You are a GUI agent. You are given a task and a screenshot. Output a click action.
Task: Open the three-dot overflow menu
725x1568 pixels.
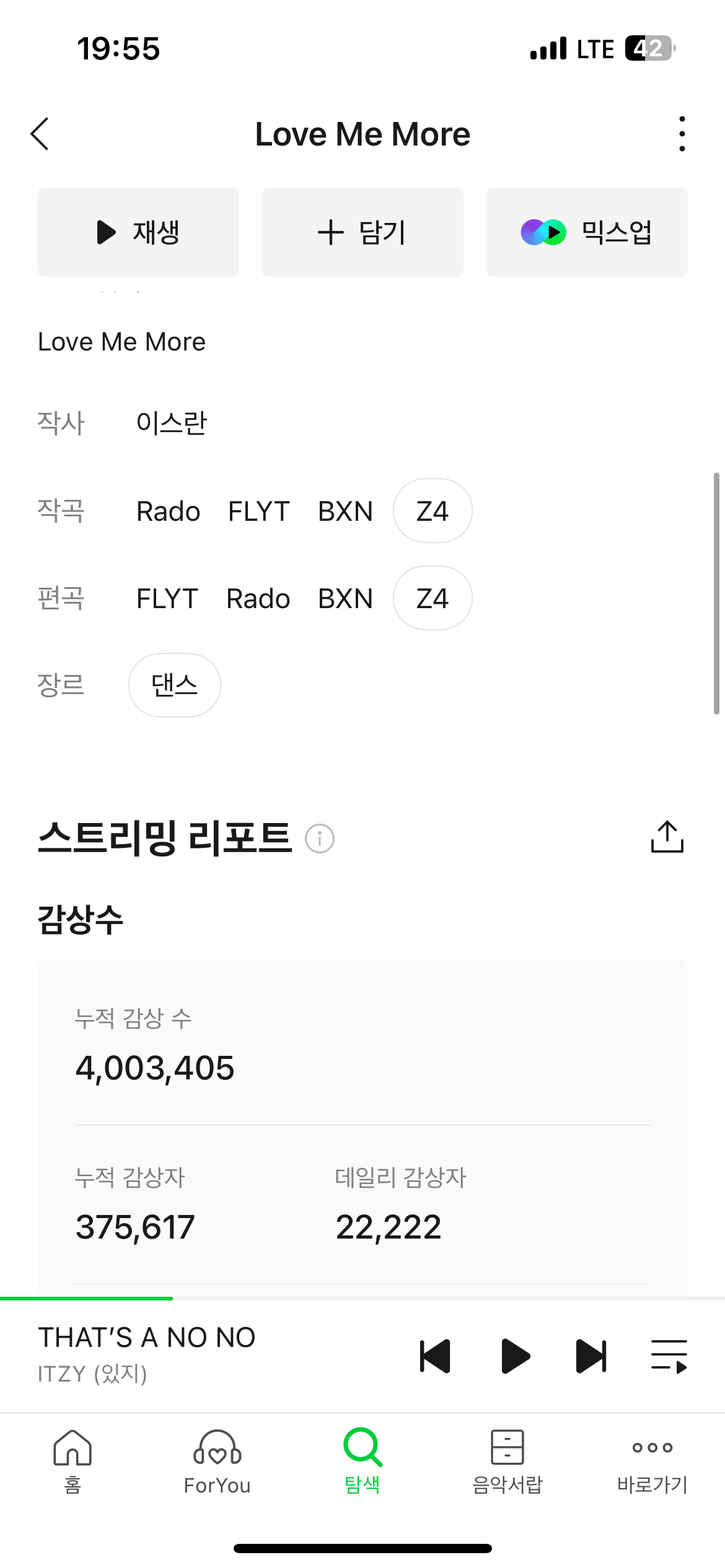click(x=680, y=133)
